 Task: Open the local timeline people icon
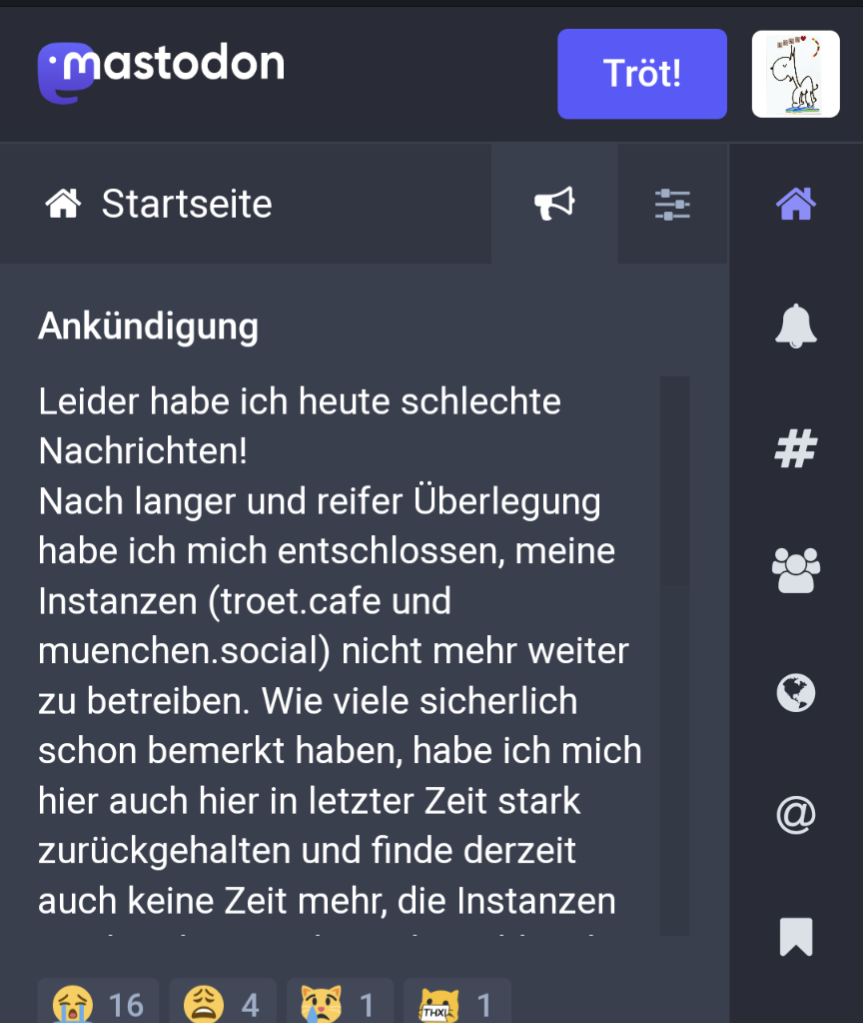(796, 571)
